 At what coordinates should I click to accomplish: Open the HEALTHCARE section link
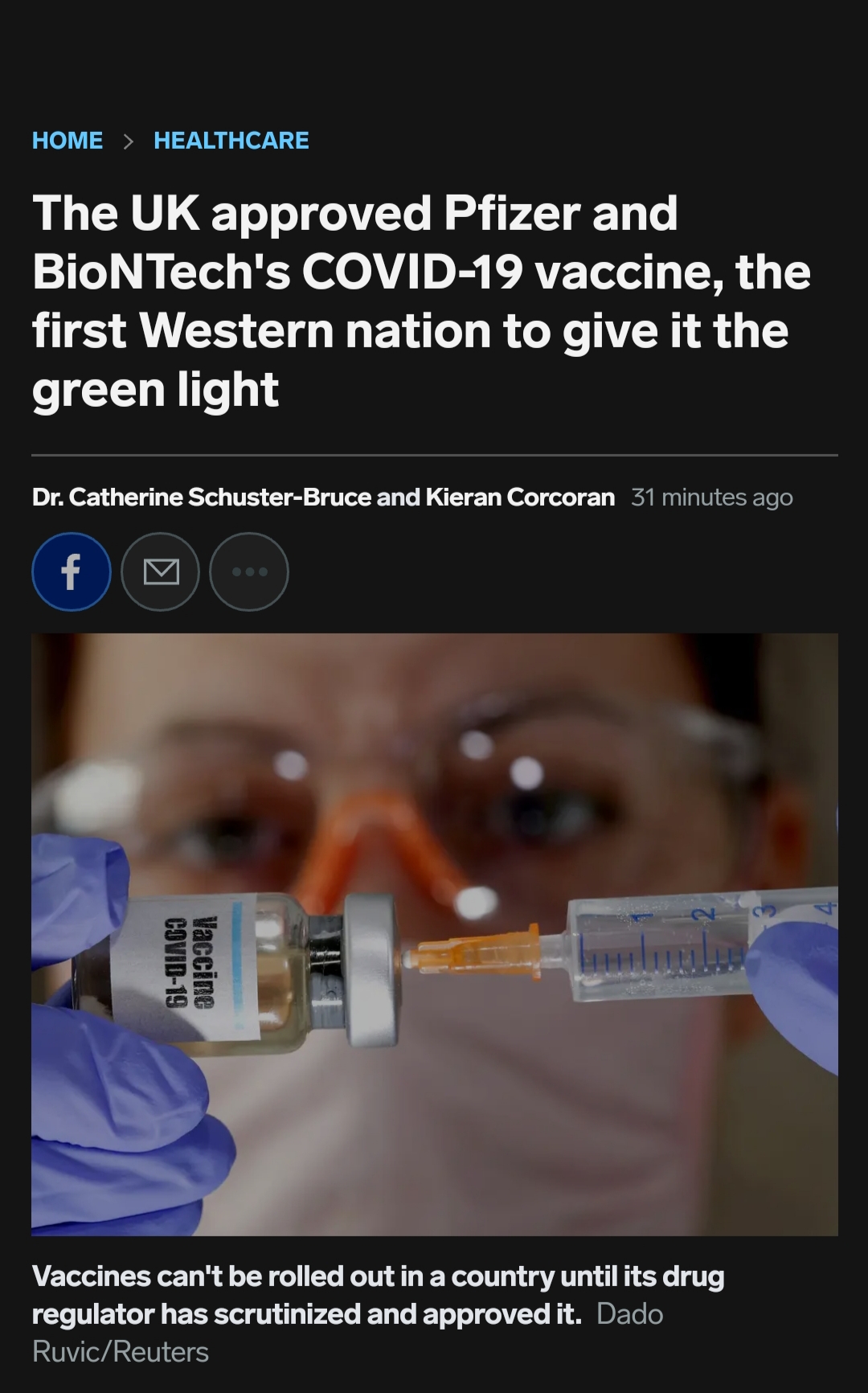tap(231, 141)
